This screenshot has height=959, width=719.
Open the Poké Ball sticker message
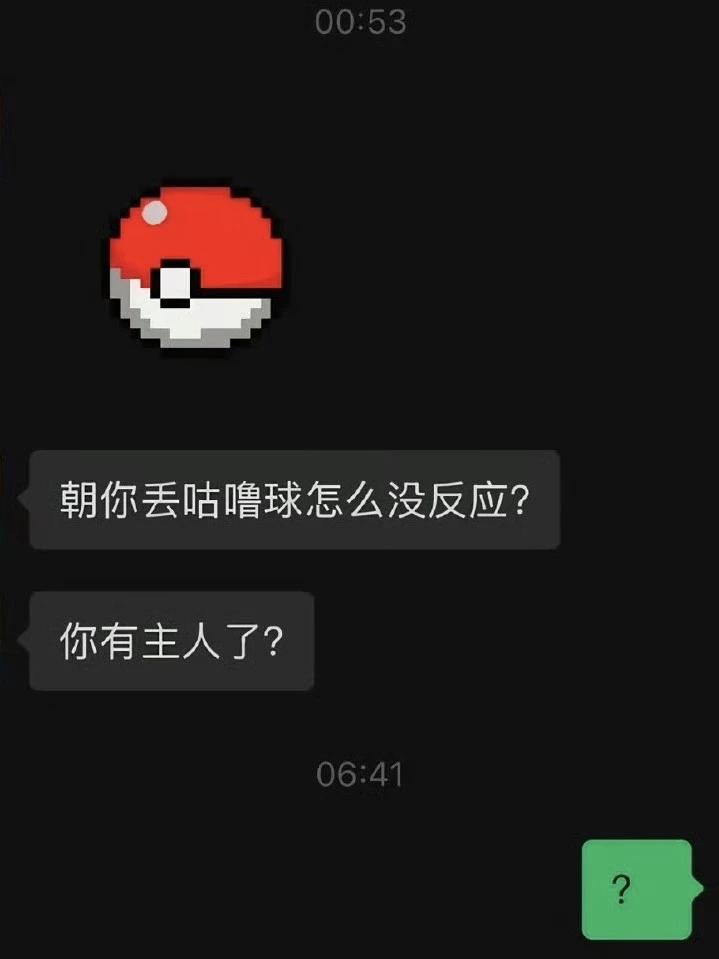click(196, 264)
